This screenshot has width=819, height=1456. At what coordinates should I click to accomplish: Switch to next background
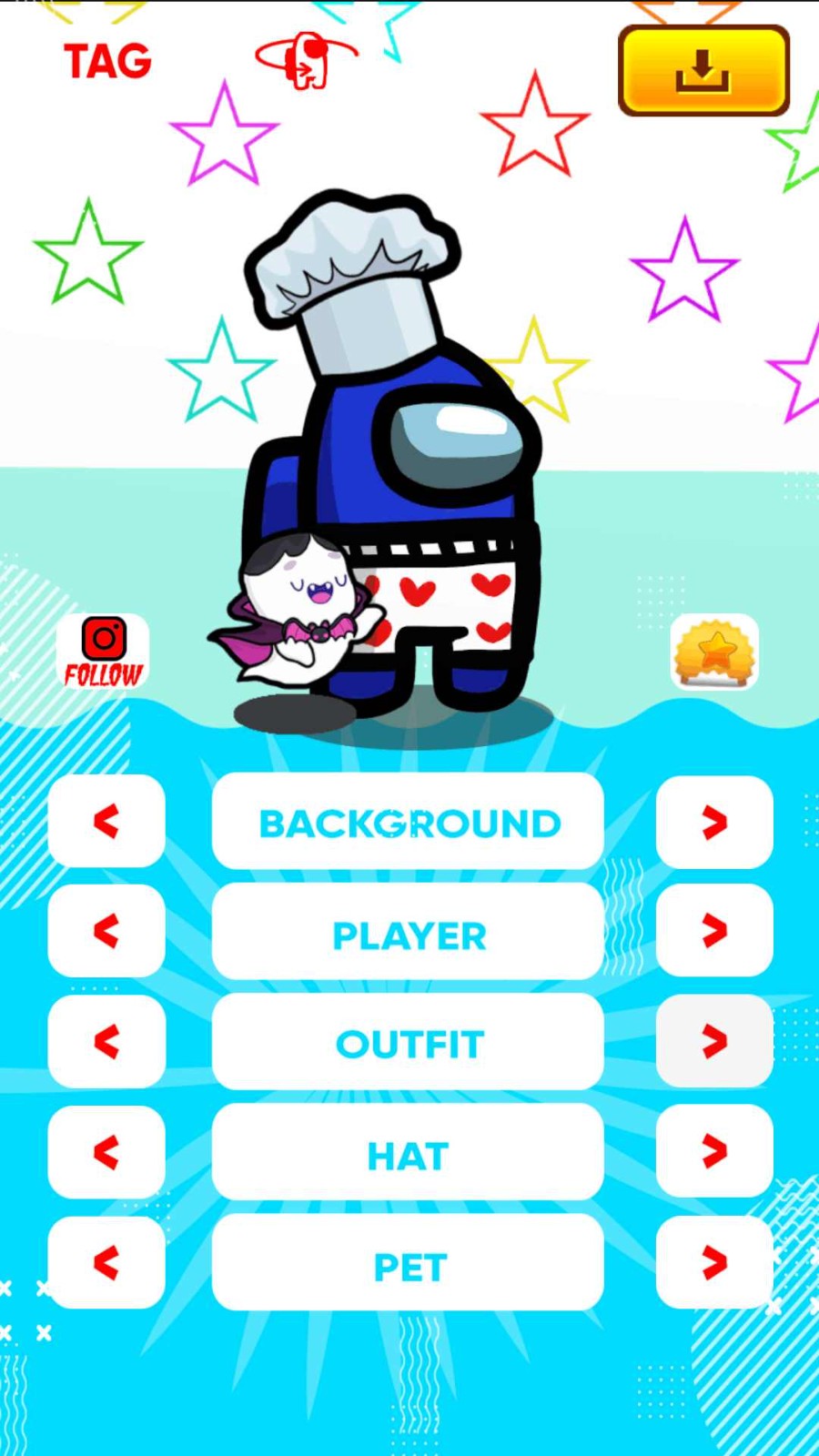pyautogui.click(x=714, y=822)
